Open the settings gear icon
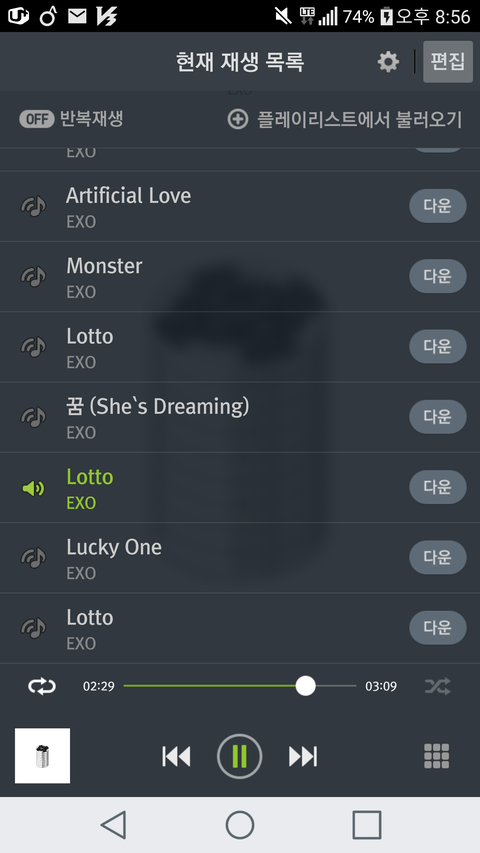The width and height of the screenshot is (480, 853). pyautogui.click(x=388, y=62)
